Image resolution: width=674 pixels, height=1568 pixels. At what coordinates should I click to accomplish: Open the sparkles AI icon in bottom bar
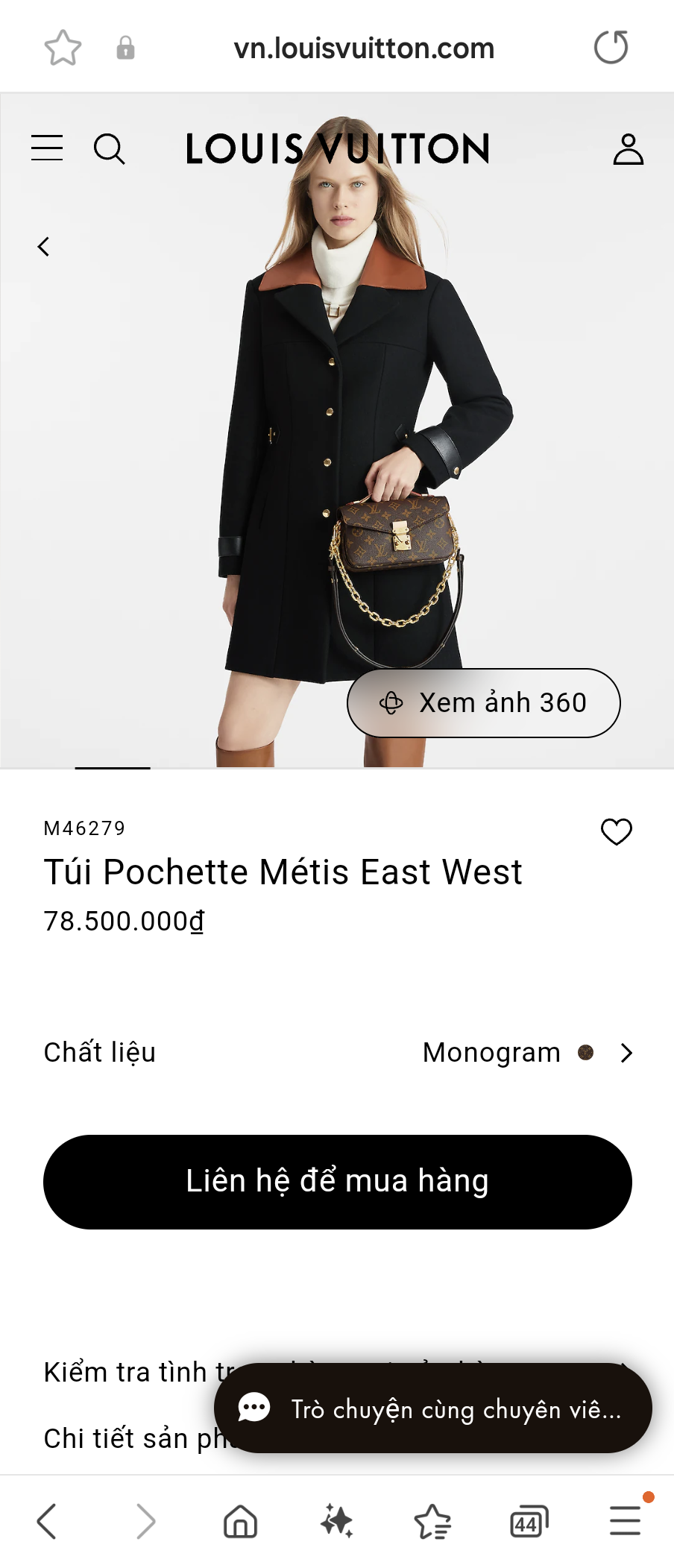pos(337,1522)
